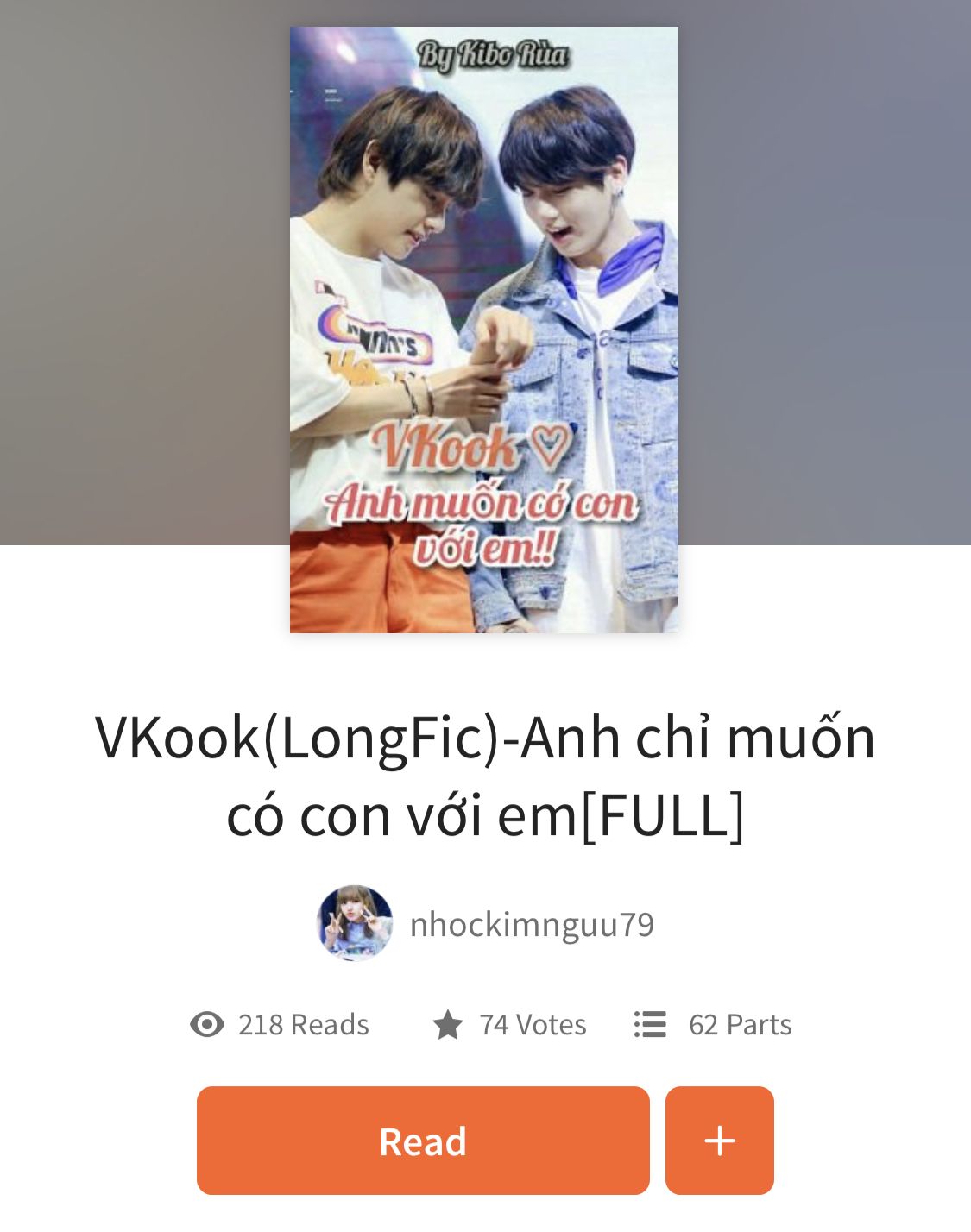
Task: Open author nhockimnguu79's profile
Action: 531,925
